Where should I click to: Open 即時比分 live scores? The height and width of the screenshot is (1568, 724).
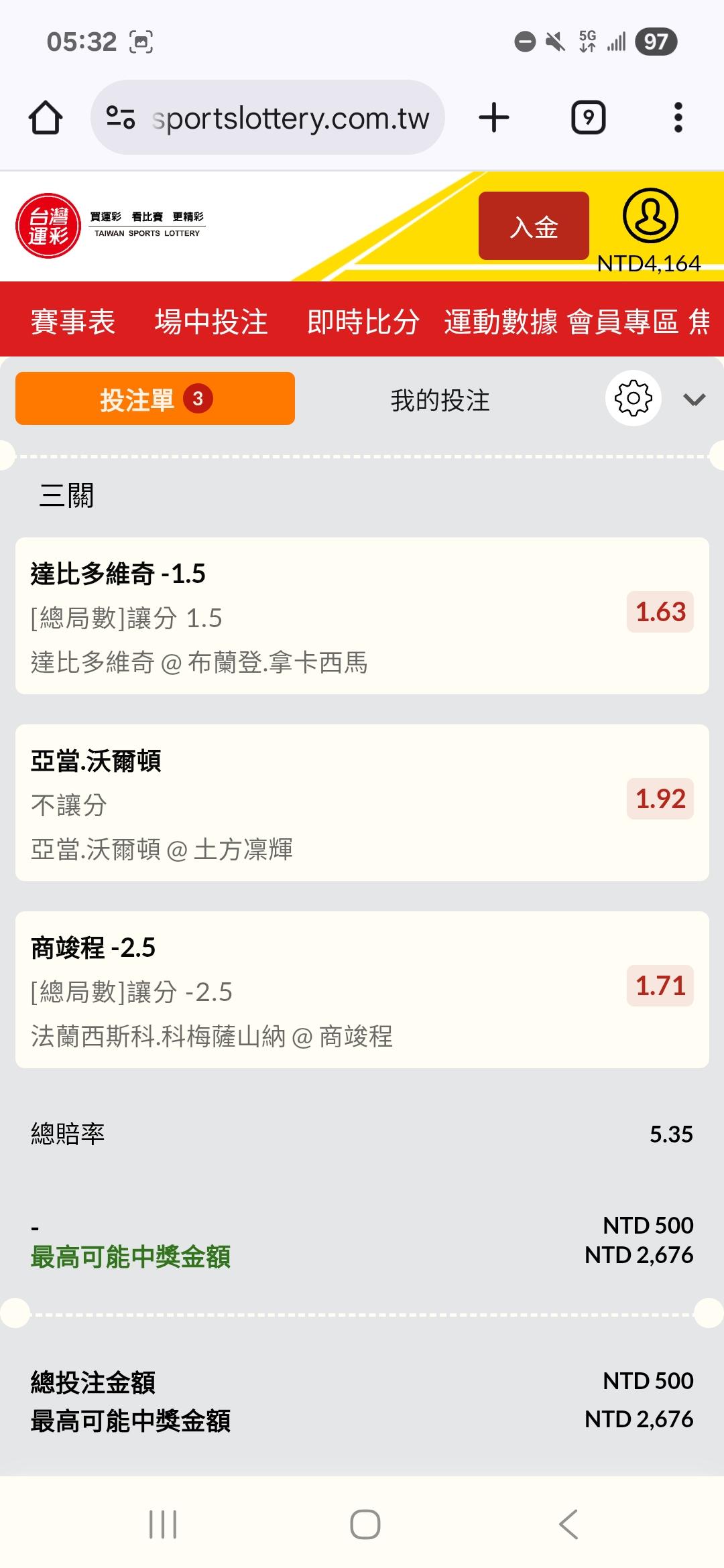click(x=363, y=322)
